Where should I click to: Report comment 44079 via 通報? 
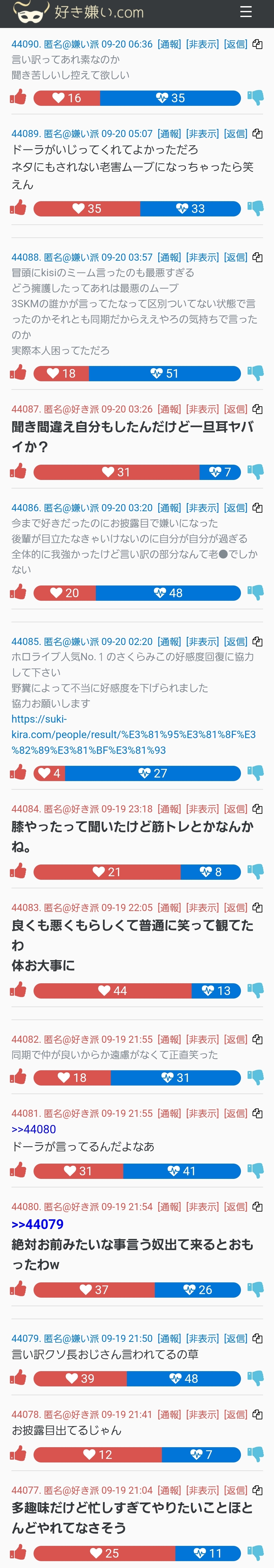pos(169,1339)
